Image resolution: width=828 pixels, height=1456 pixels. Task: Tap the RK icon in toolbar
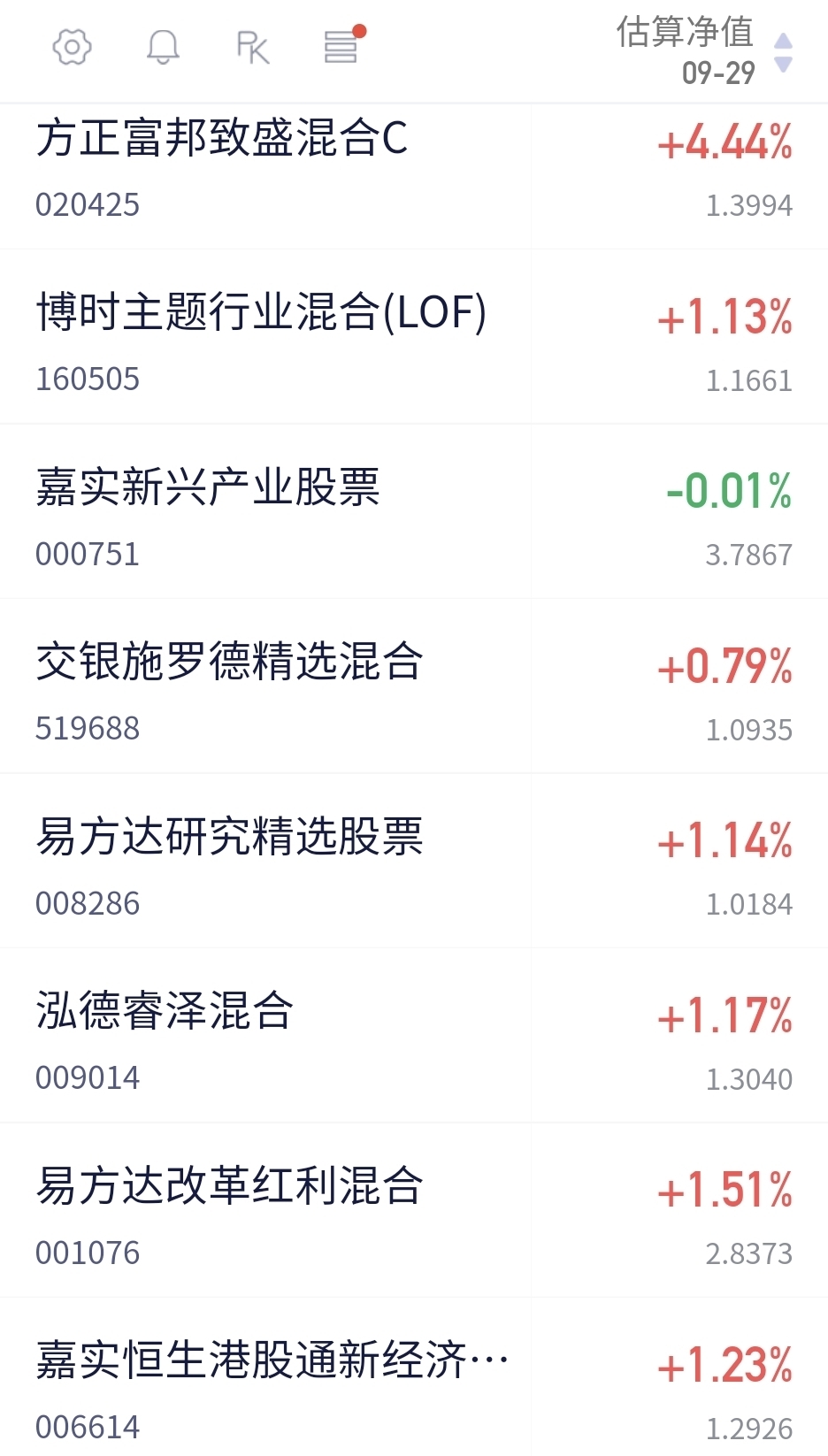[253, 48]
